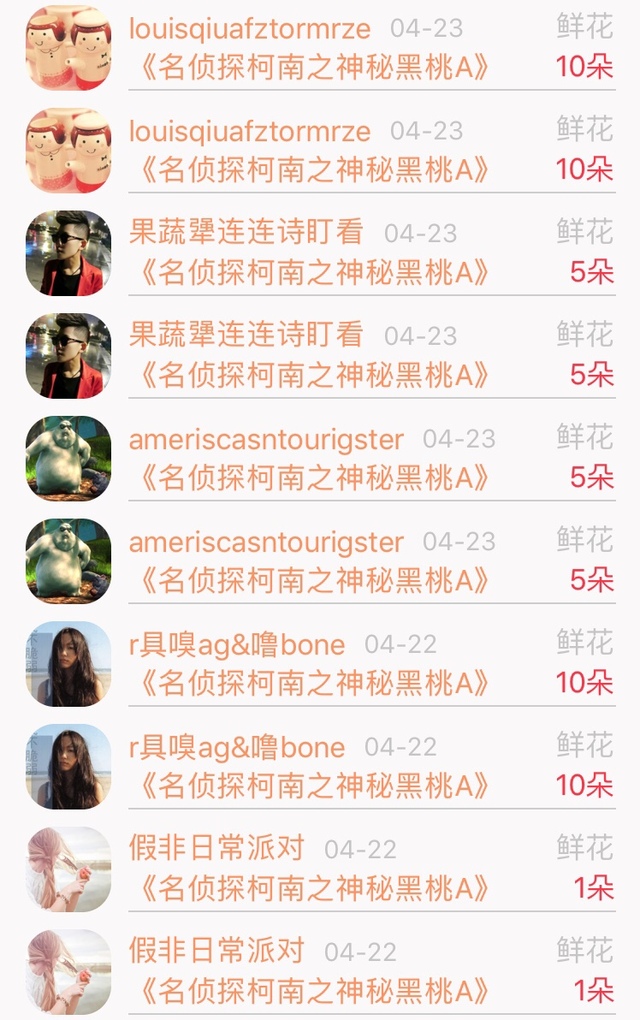View avatar of first 果蔬犟连连诗盯看 entry
This screenshot has height=1020, width=640.
tap(68, 253)
